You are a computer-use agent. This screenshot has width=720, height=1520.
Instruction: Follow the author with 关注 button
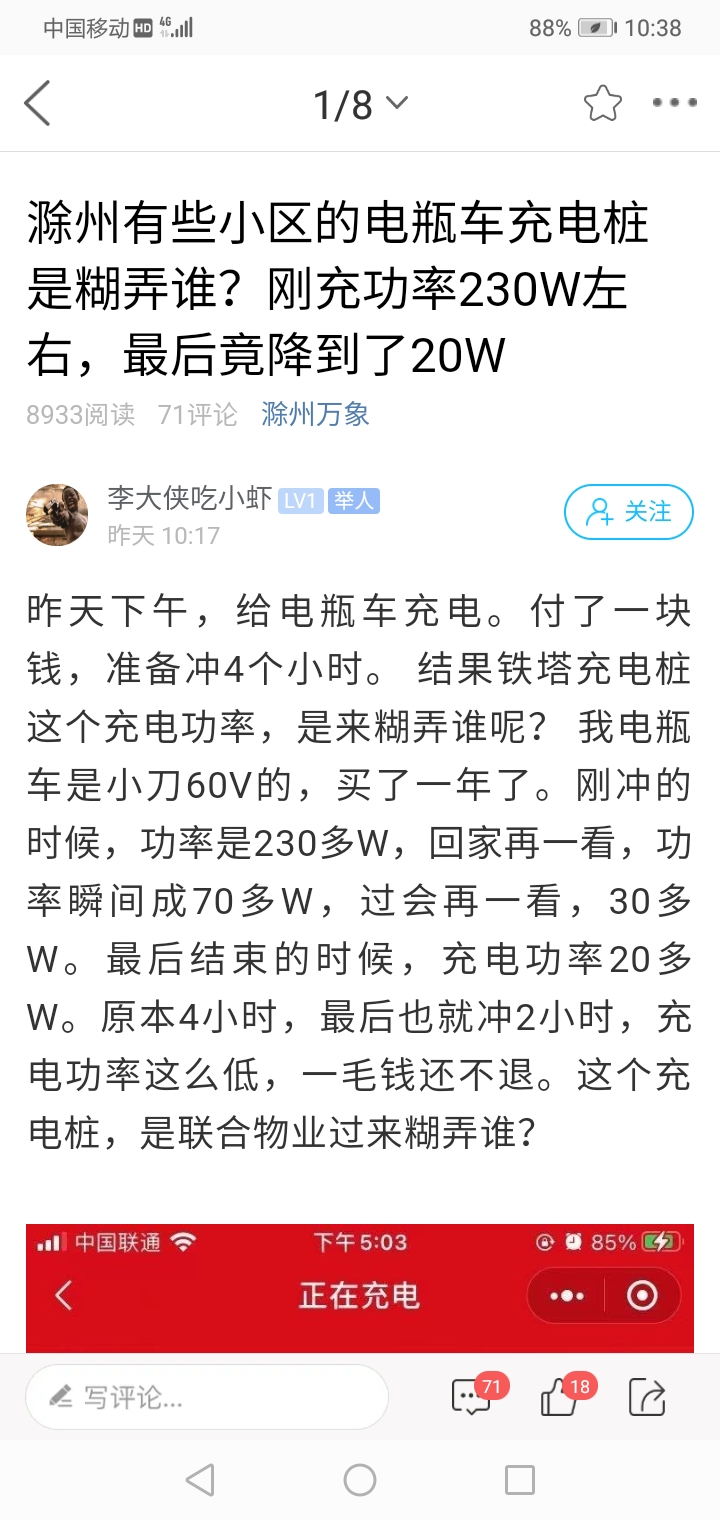629,512
